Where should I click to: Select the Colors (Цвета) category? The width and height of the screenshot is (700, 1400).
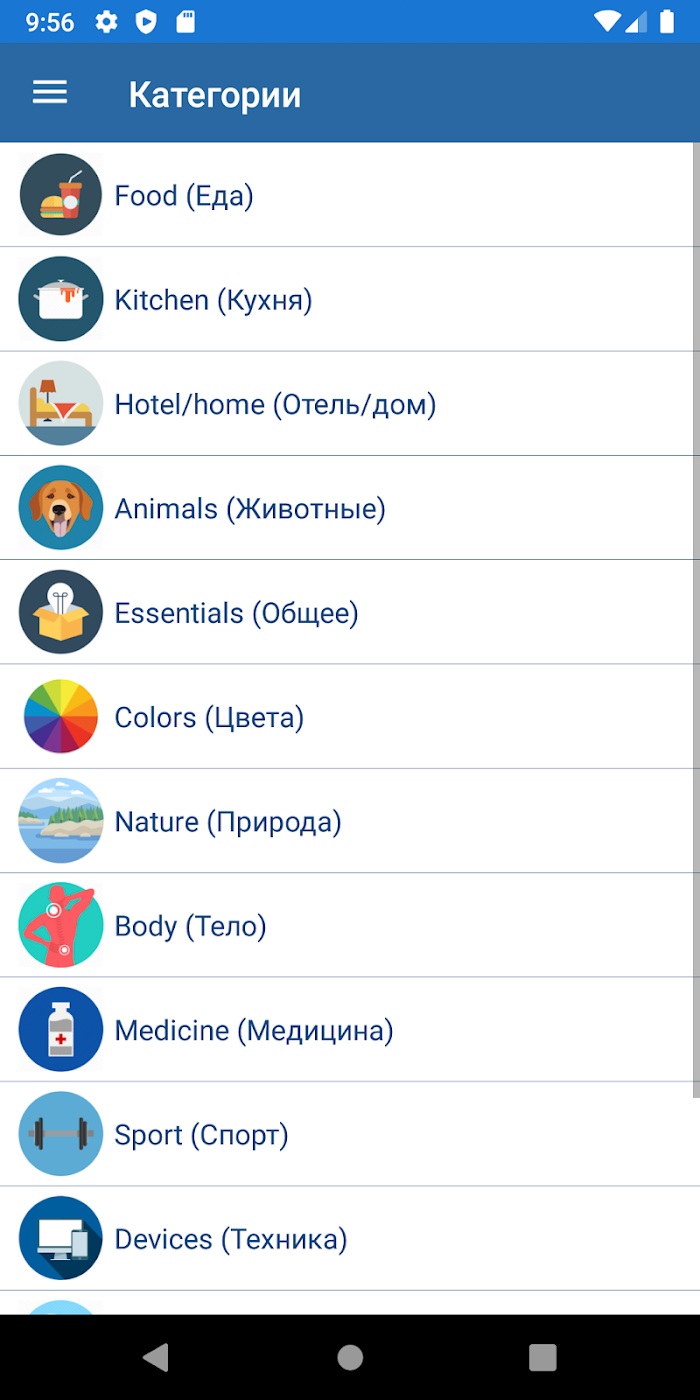(346, 717)
